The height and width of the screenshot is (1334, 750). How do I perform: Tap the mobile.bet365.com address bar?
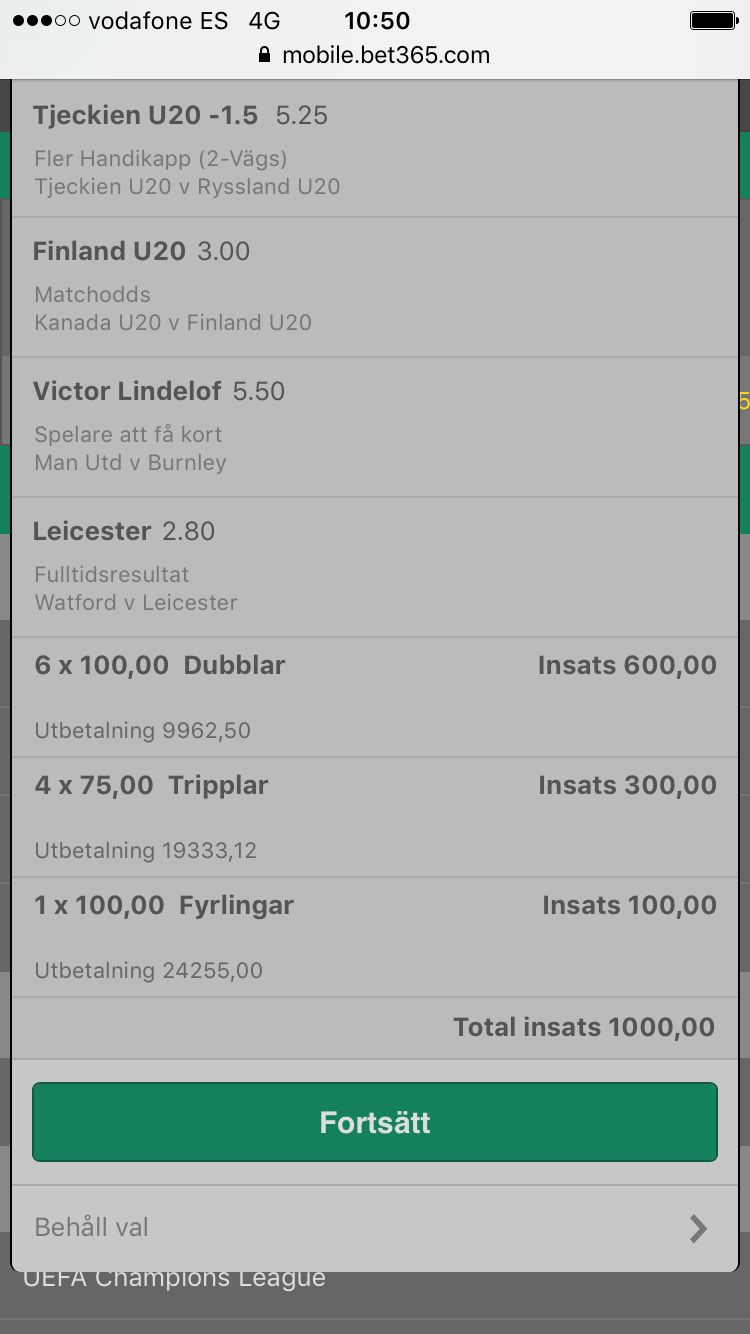375,55
